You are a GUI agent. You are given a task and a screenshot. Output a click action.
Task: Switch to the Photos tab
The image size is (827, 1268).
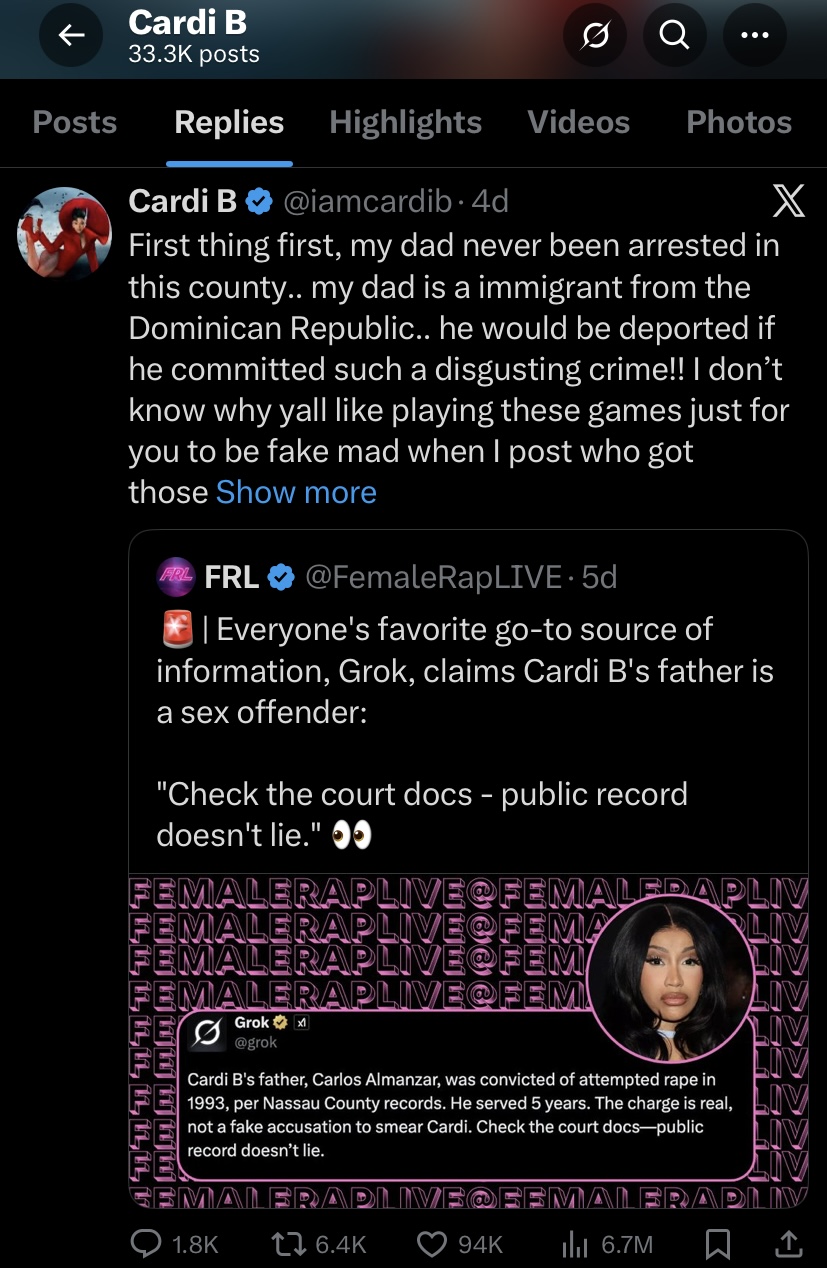click(x=738, y=123)
